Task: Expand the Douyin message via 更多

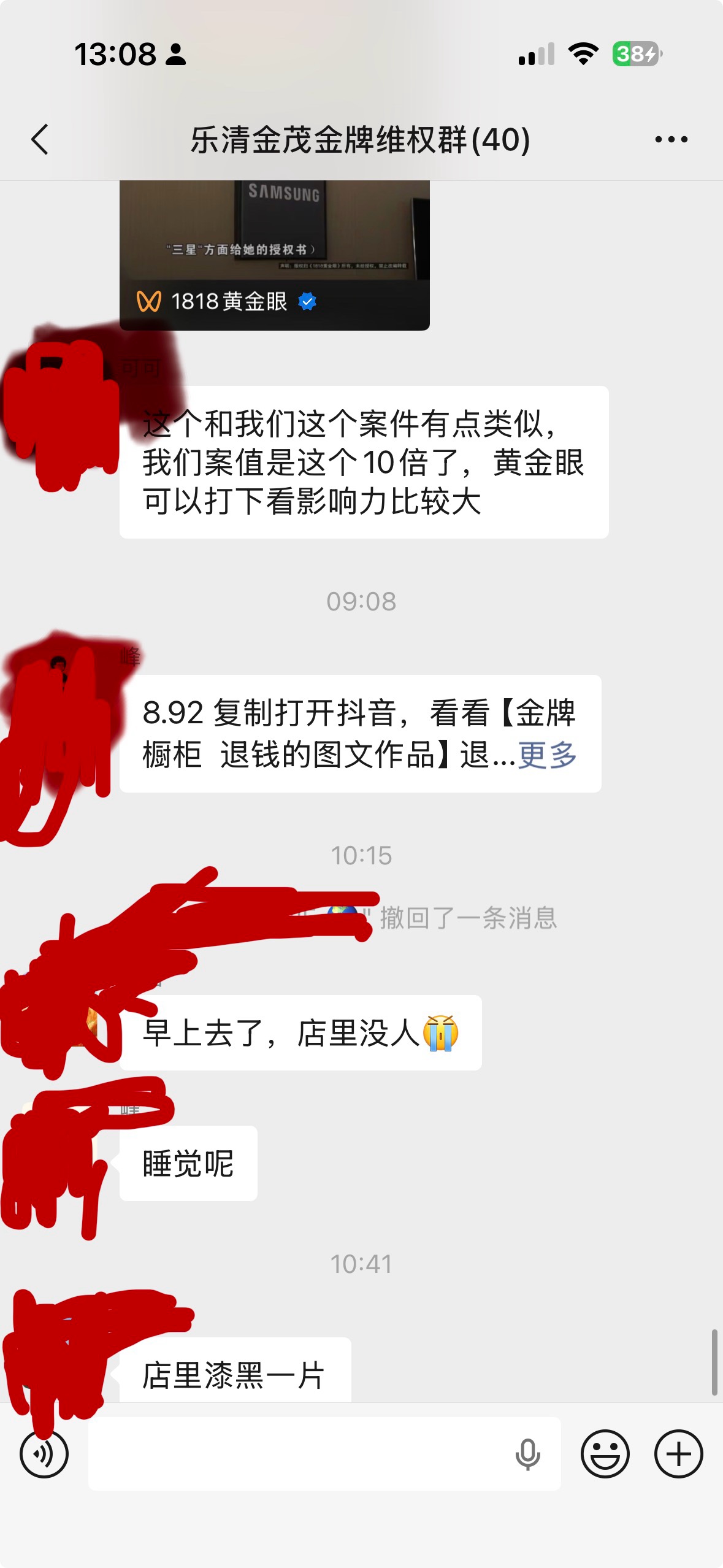Action: click(548, 755)
